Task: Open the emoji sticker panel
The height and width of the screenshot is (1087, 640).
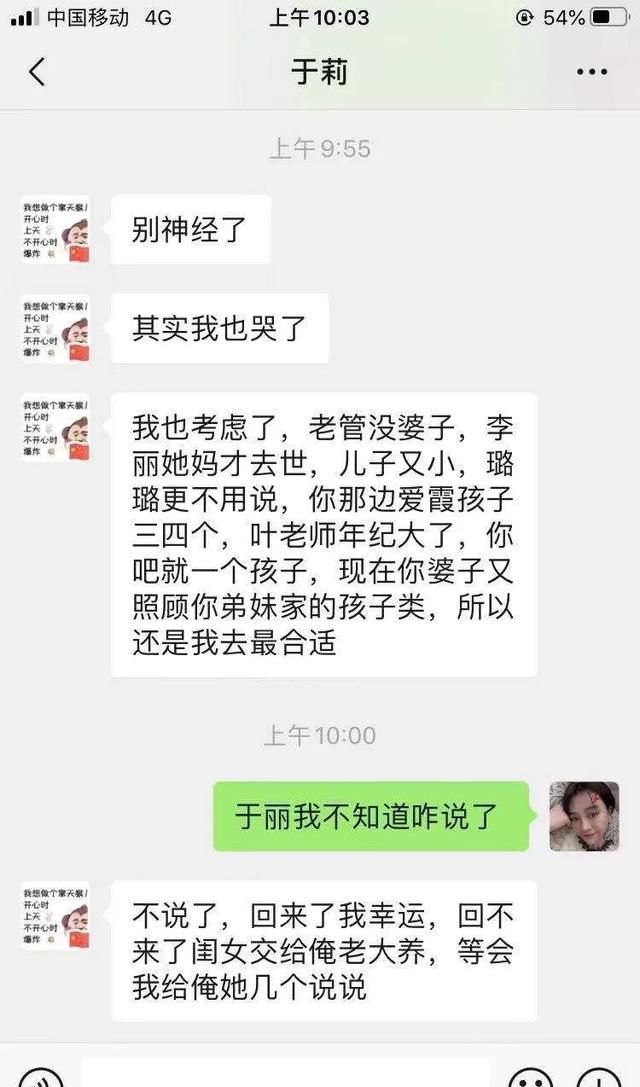Action: point(530,1078)
